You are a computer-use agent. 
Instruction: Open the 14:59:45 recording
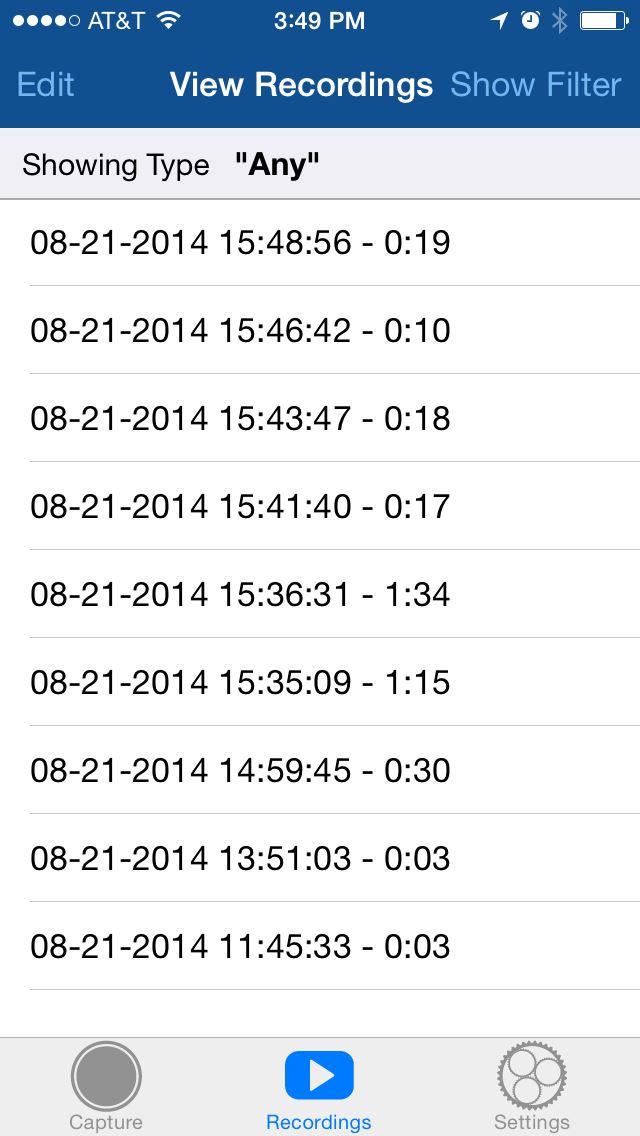320,770
